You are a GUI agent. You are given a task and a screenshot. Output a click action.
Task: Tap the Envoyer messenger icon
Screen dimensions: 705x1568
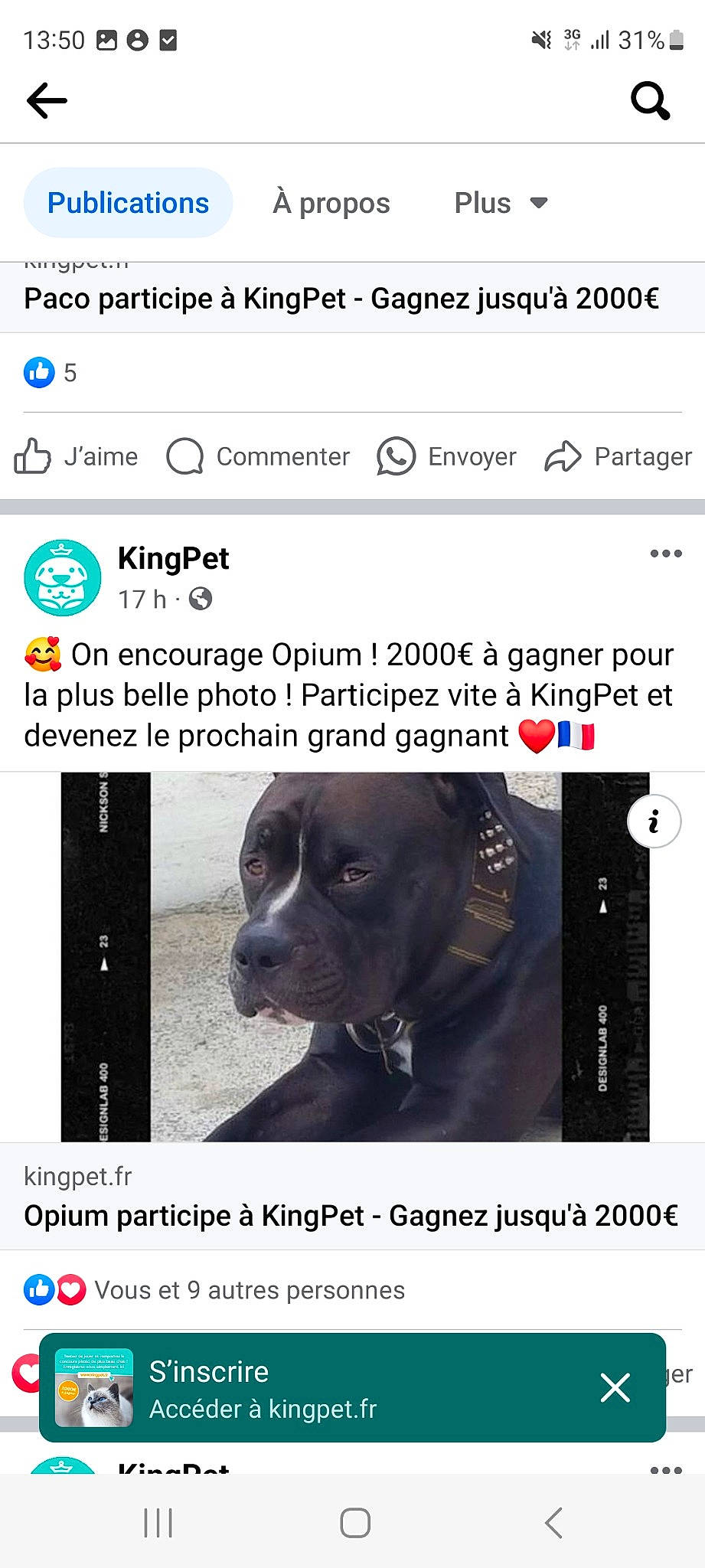pos(395,456)
